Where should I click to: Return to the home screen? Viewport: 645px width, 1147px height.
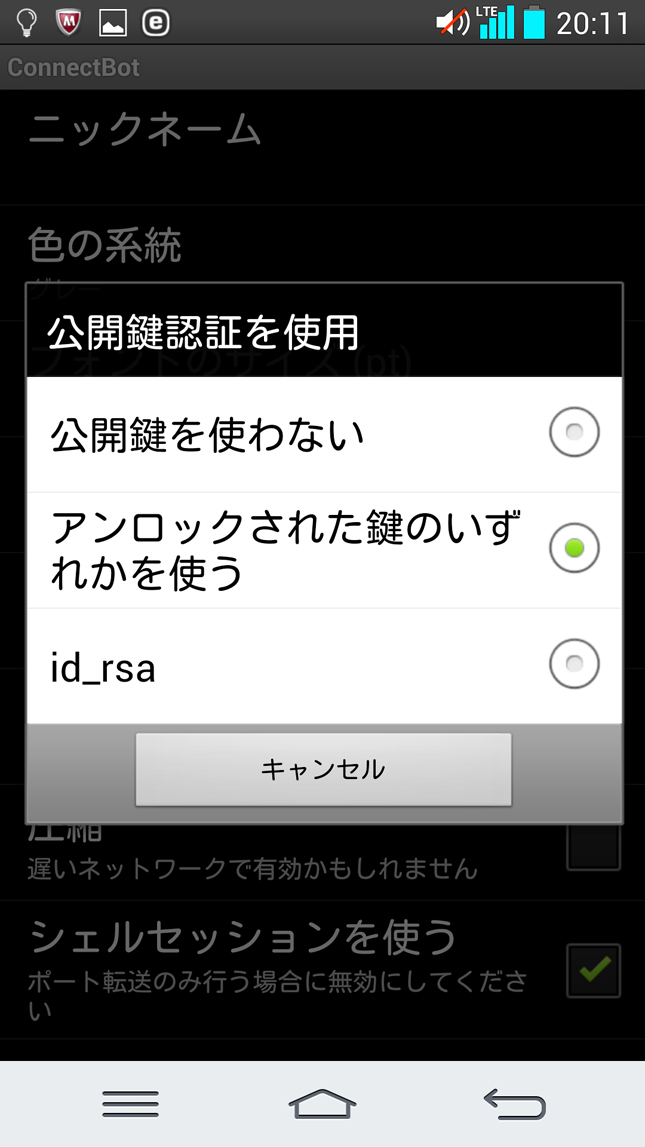click(322, 1103)
